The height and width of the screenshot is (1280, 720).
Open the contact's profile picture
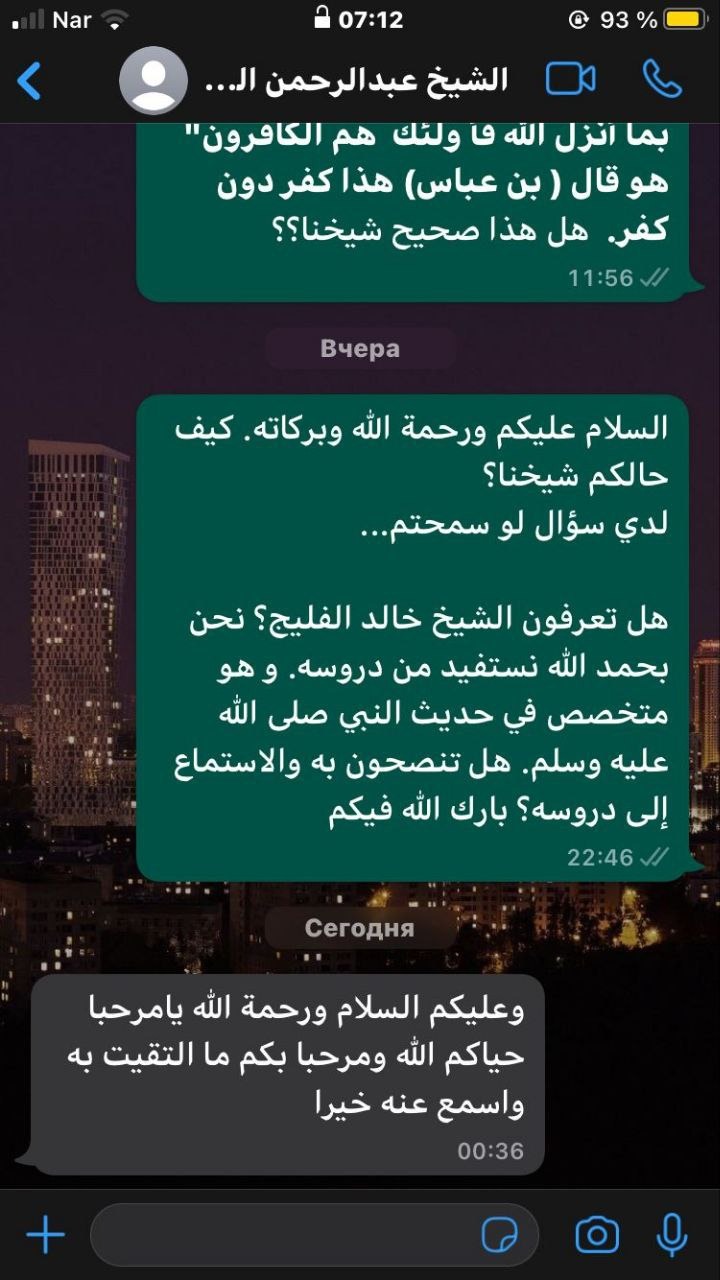[x=153, y=81]
